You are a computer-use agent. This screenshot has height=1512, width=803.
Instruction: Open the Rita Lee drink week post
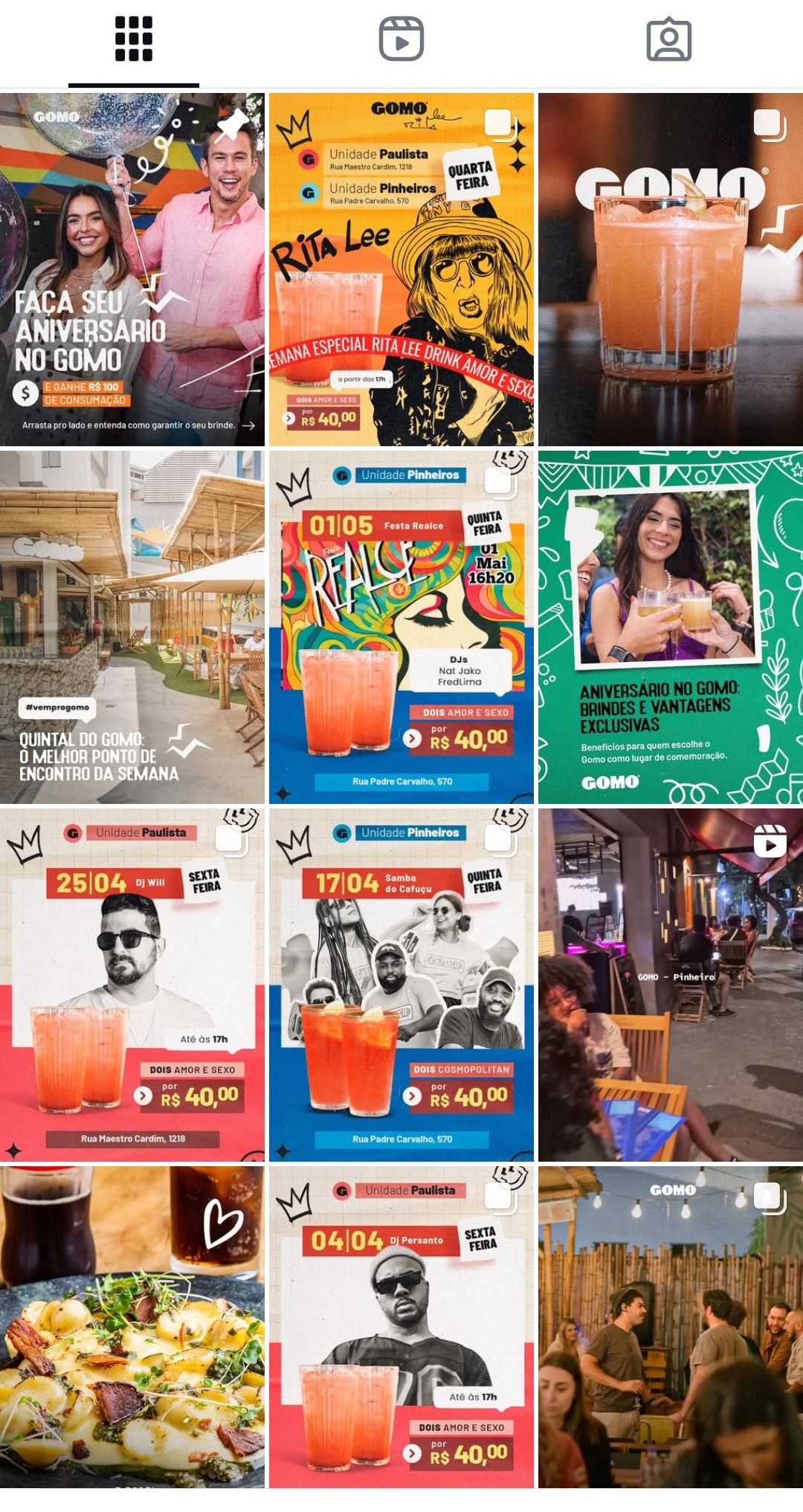click(401, 269)
